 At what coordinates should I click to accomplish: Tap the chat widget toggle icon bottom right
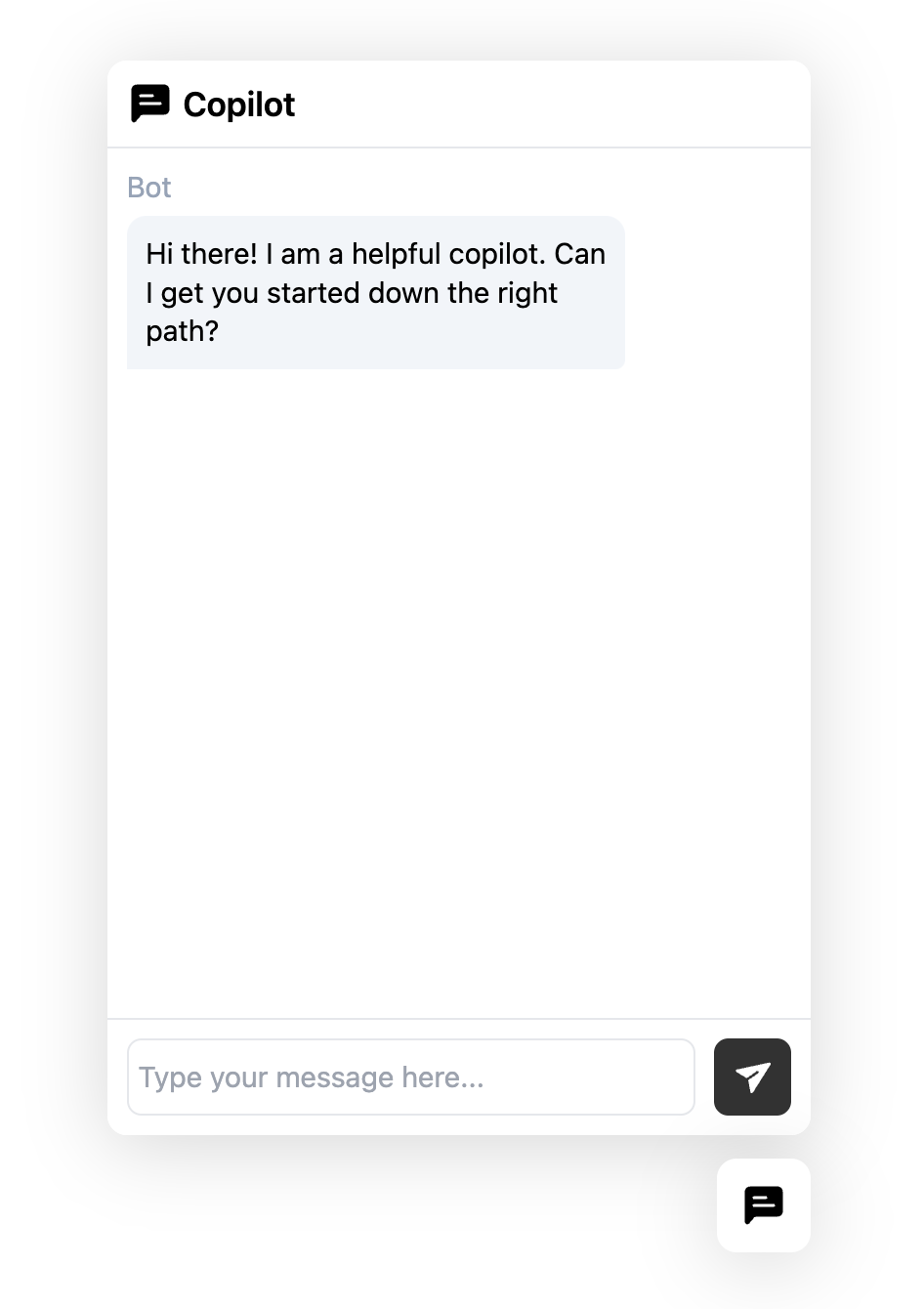pyautogui.click(x=763, y=1205)
